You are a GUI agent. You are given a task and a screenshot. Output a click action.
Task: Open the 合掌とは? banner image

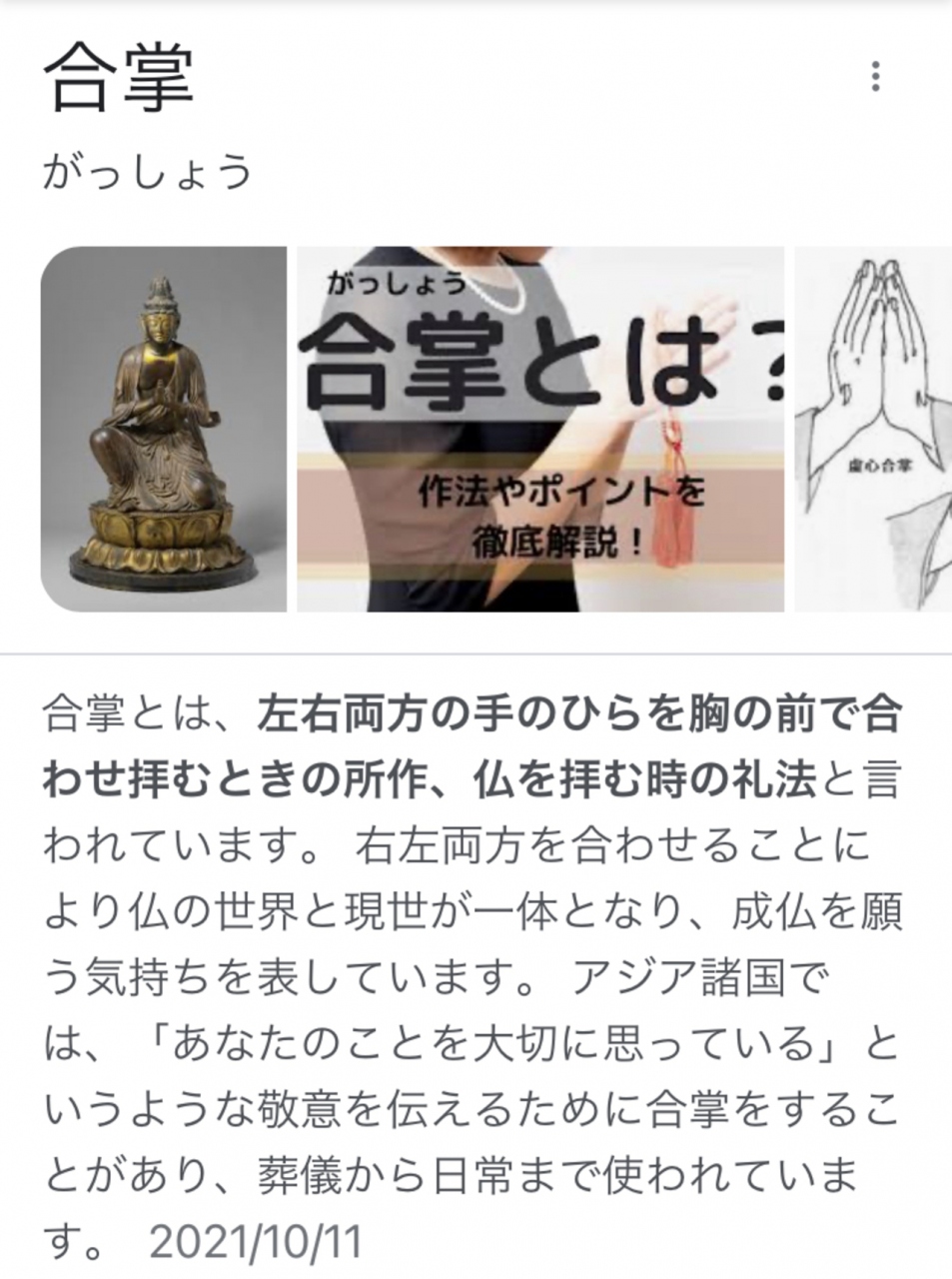[540, 430]
